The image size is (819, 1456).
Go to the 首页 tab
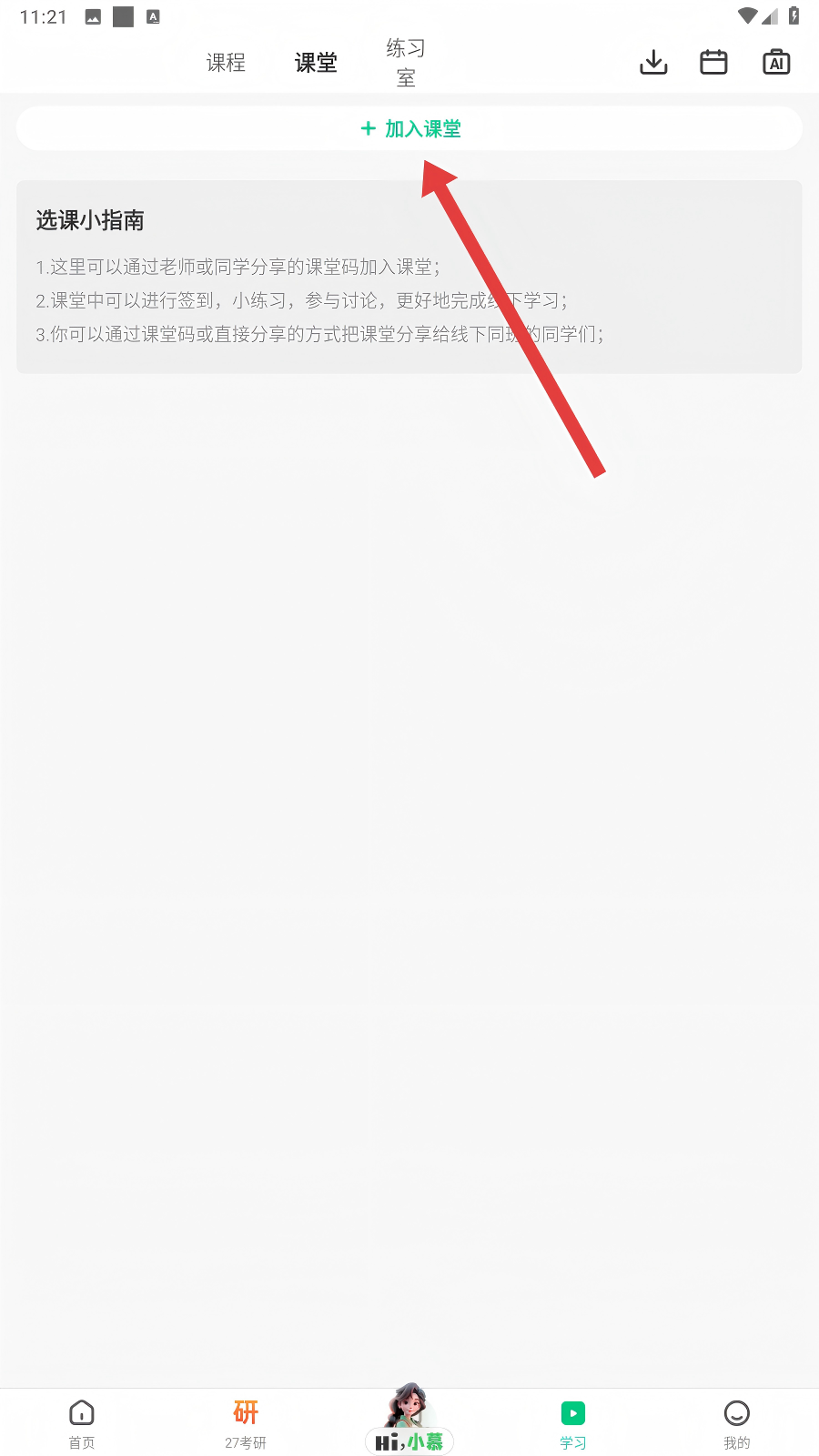(82, 1423)
